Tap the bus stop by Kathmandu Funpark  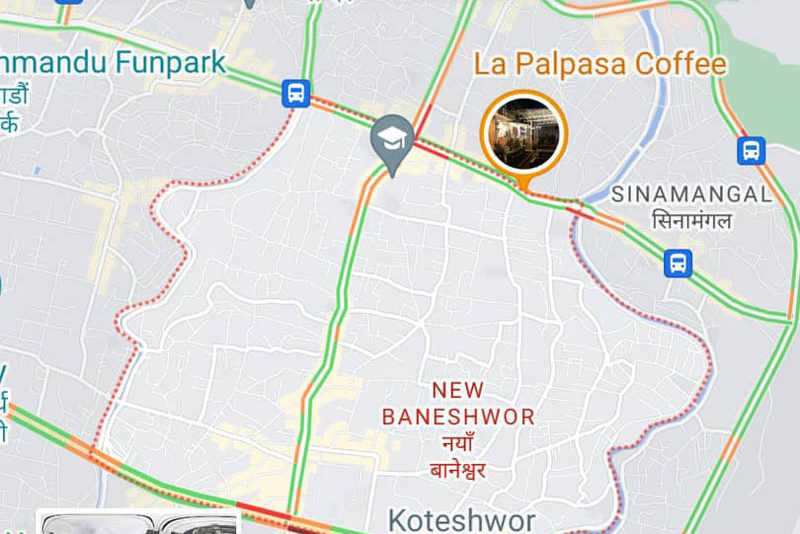pyautogui.click(x=296, y=94)
